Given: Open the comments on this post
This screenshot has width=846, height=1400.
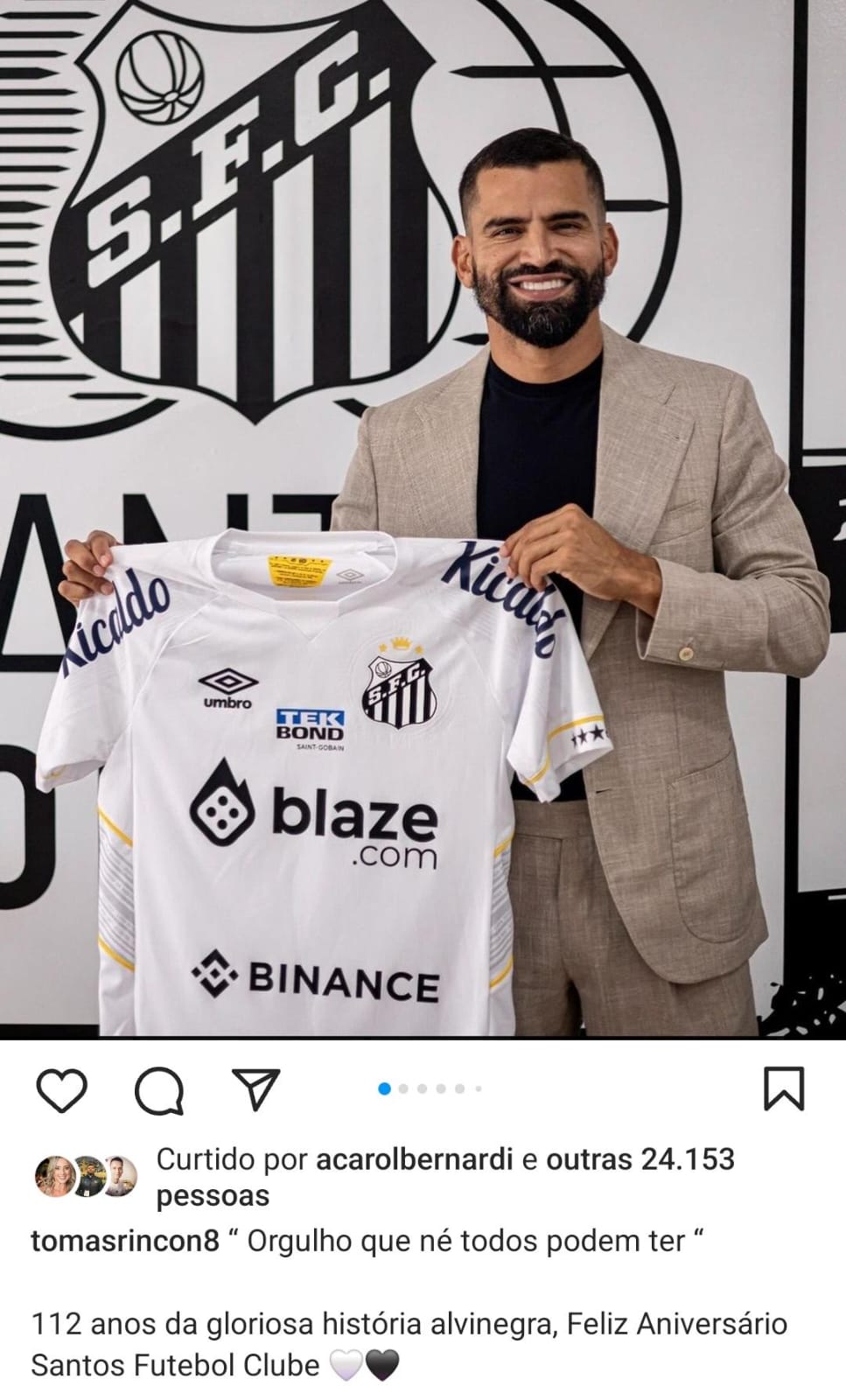Looking at the screenshot, I should pos(159,1090).
